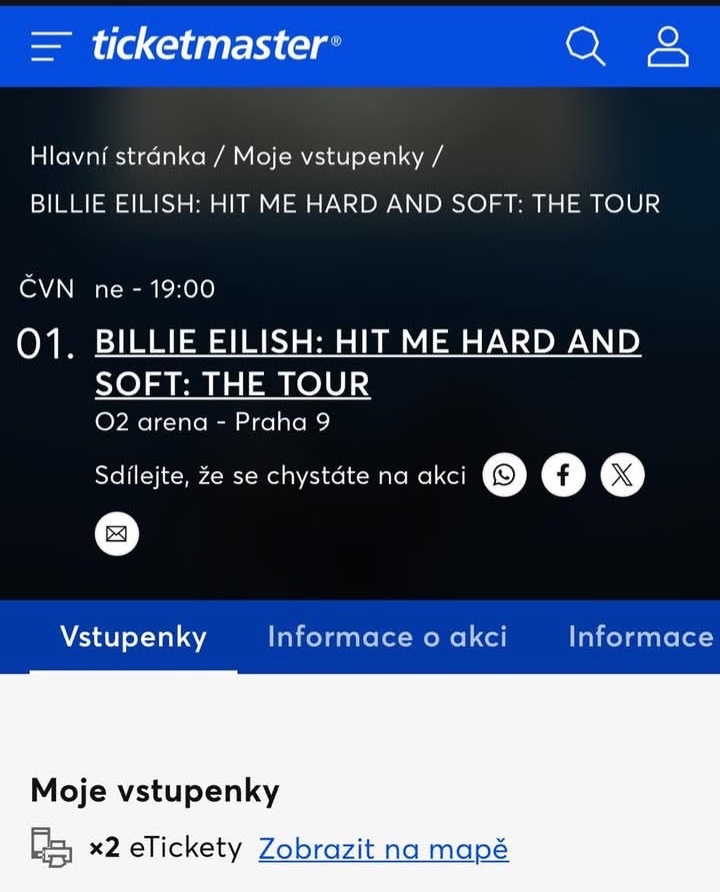Open the search magnifier

coord(585,46)
